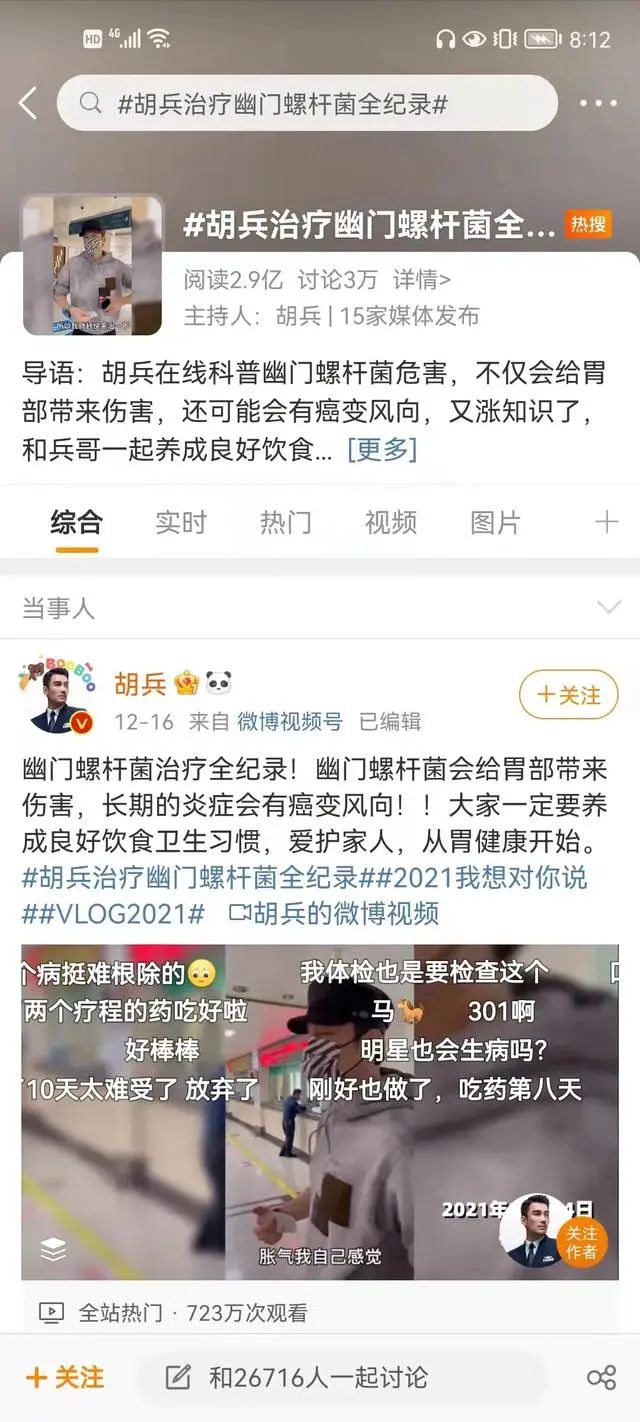The width and height of the screenshot is (640, 1422).
Task: Open the 详情 topic details link
Action: [x=421, y=280]
